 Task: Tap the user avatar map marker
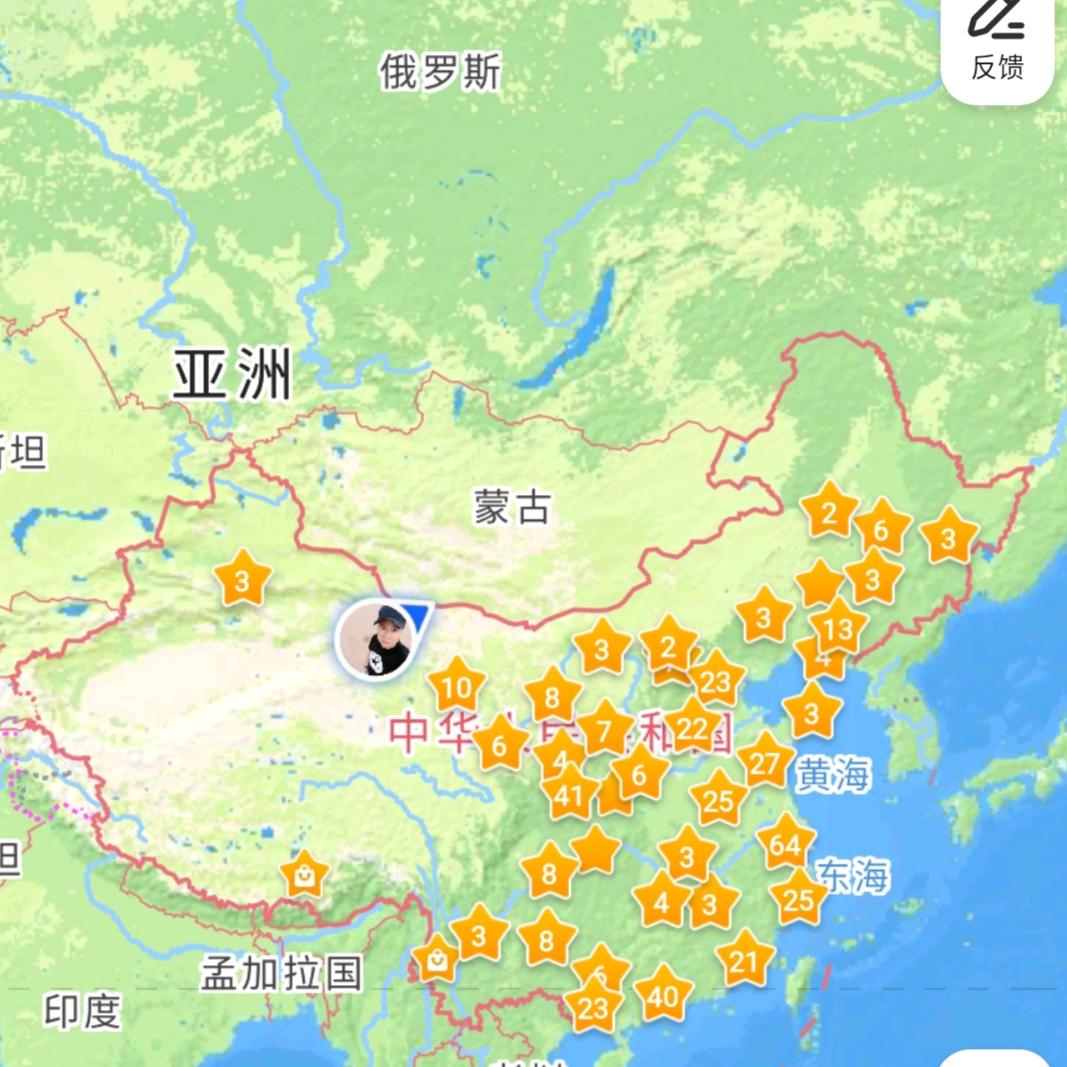click(x=375, y=641)
